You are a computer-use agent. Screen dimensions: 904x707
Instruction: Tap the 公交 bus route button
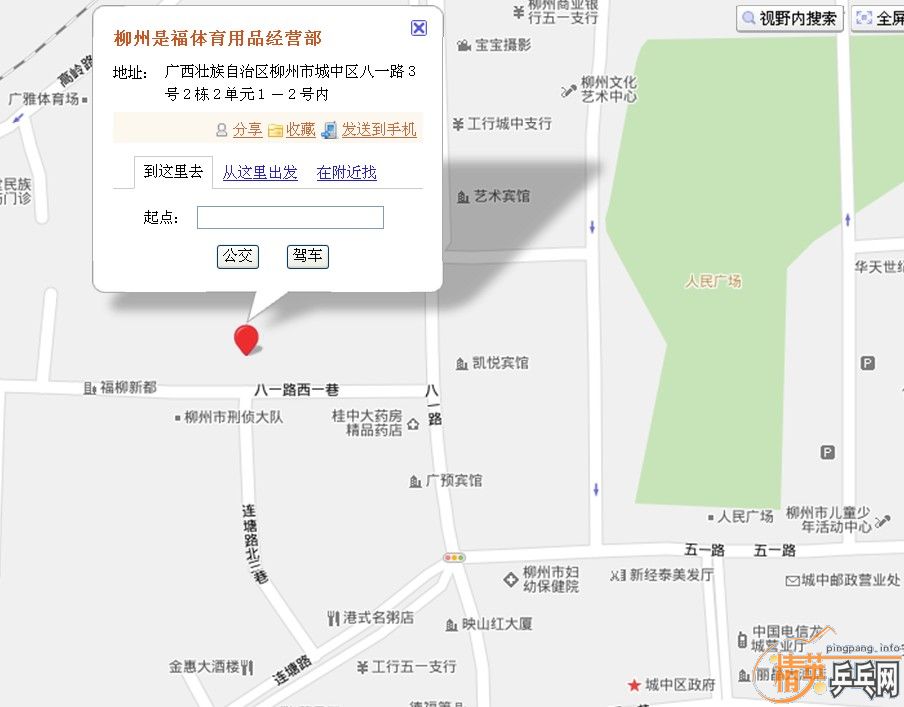pyautogui.click(x=238, y=256)
